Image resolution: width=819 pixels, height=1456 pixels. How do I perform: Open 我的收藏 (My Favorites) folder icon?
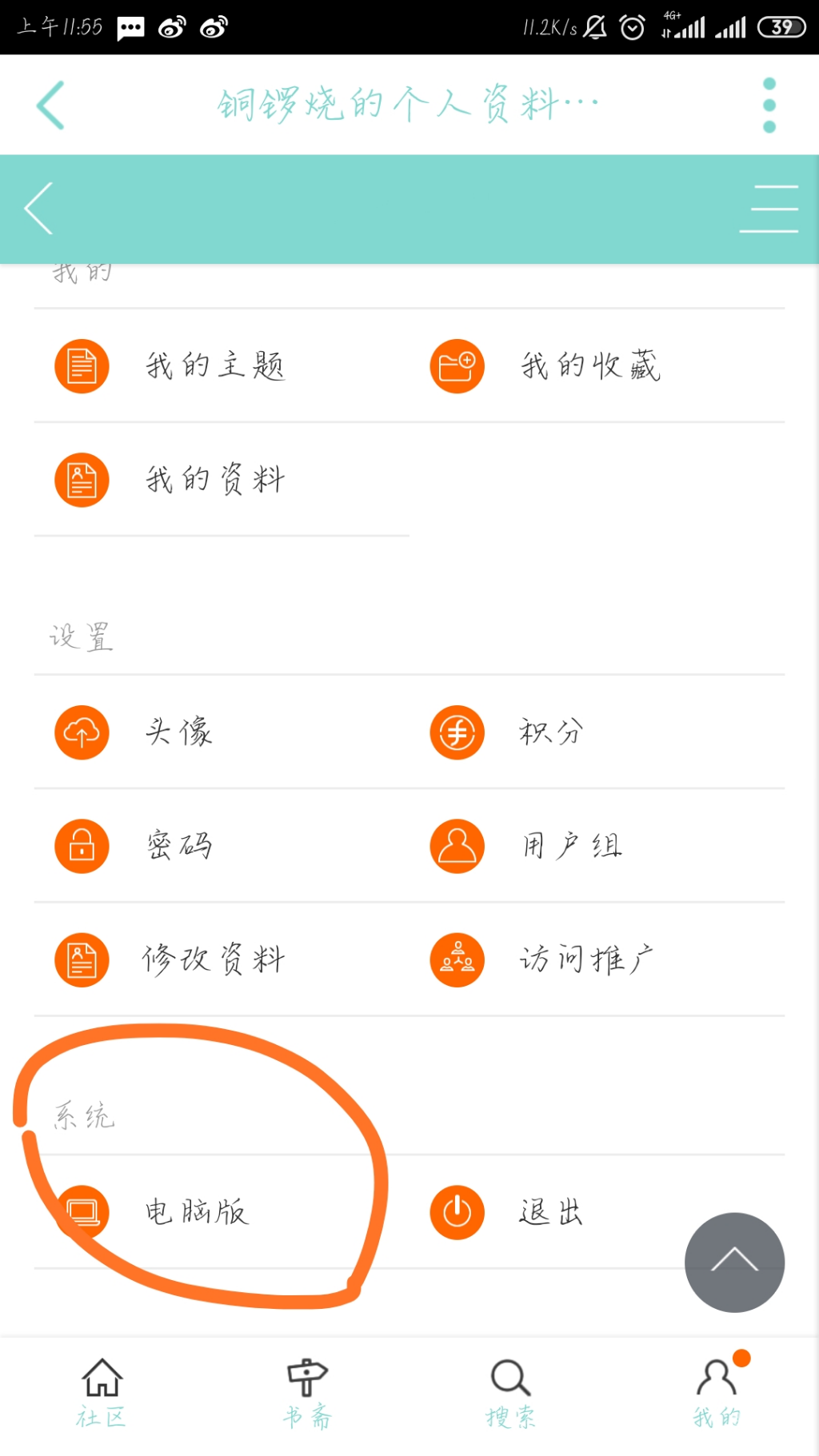tap(457, 365)
